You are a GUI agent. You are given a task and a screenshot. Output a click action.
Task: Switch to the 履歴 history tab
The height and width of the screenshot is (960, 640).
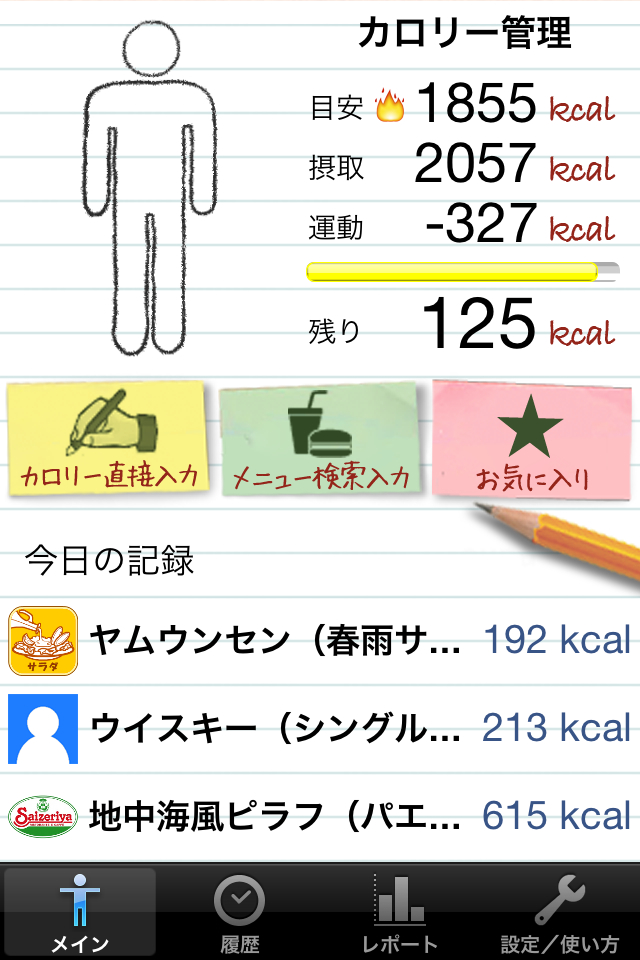coord(240,912)
